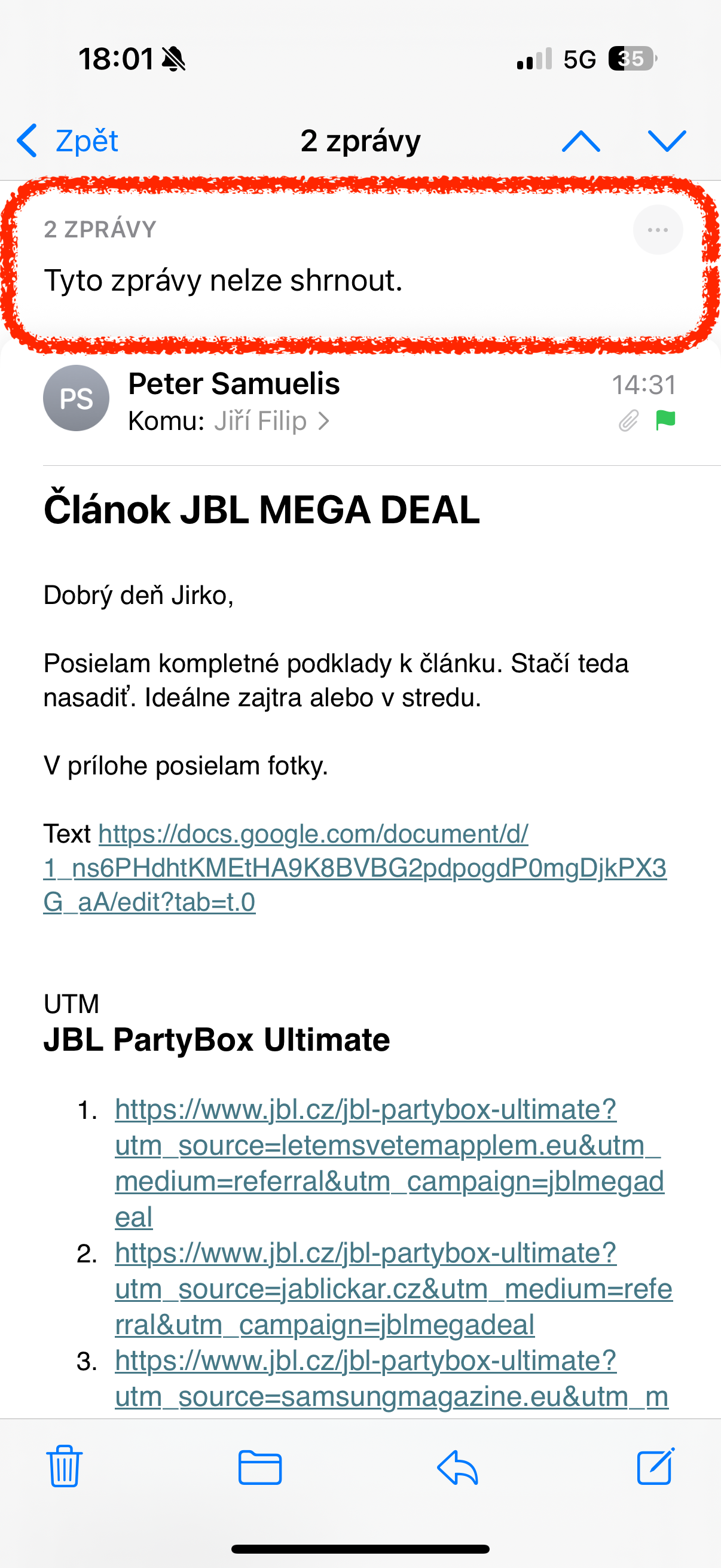Screen dimensions: 721x1568
Task: Compose a new email
Action: (x=655, y=1466)
